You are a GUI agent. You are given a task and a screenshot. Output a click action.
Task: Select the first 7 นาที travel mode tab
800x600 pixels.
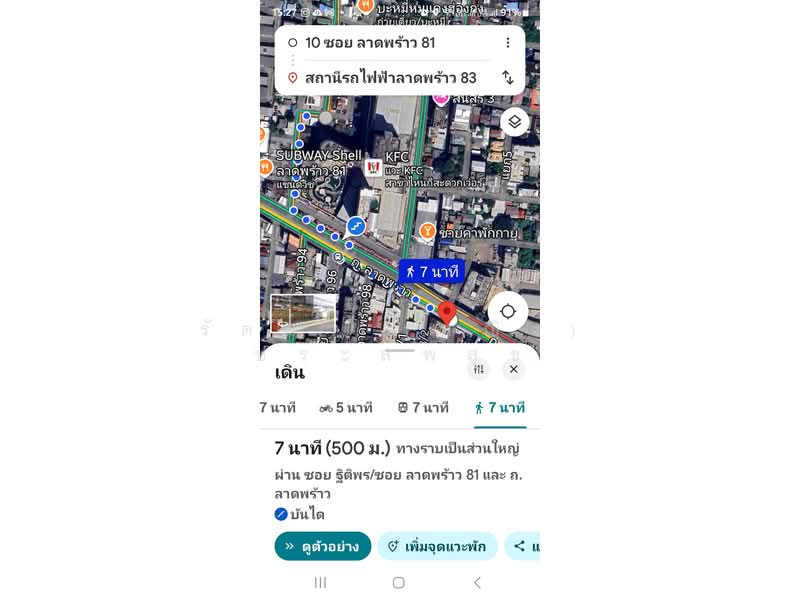coord(277,408)
